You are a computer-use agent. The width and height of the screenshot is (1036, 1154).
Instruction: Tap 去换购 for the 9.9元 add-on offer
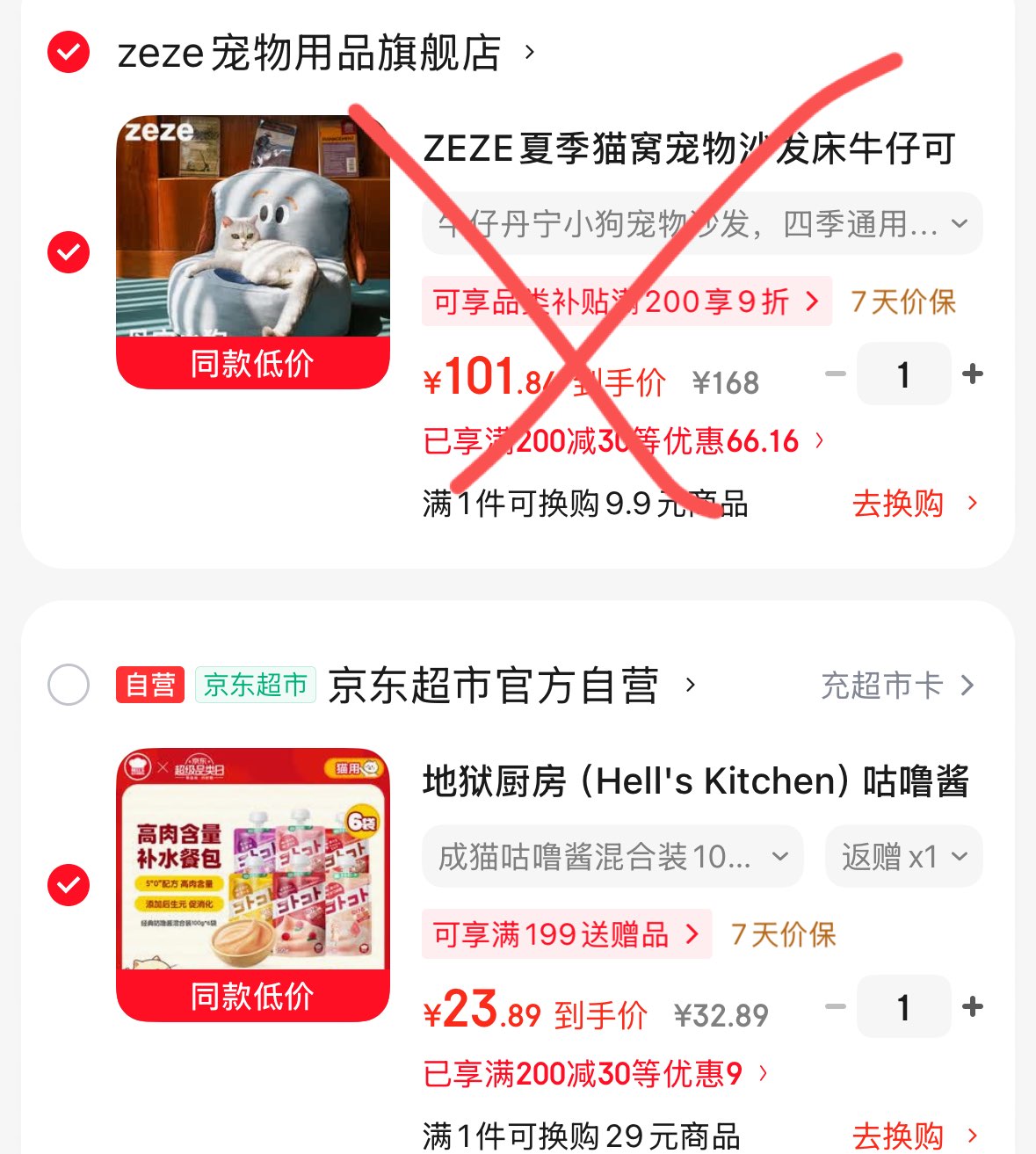point(914,504)
